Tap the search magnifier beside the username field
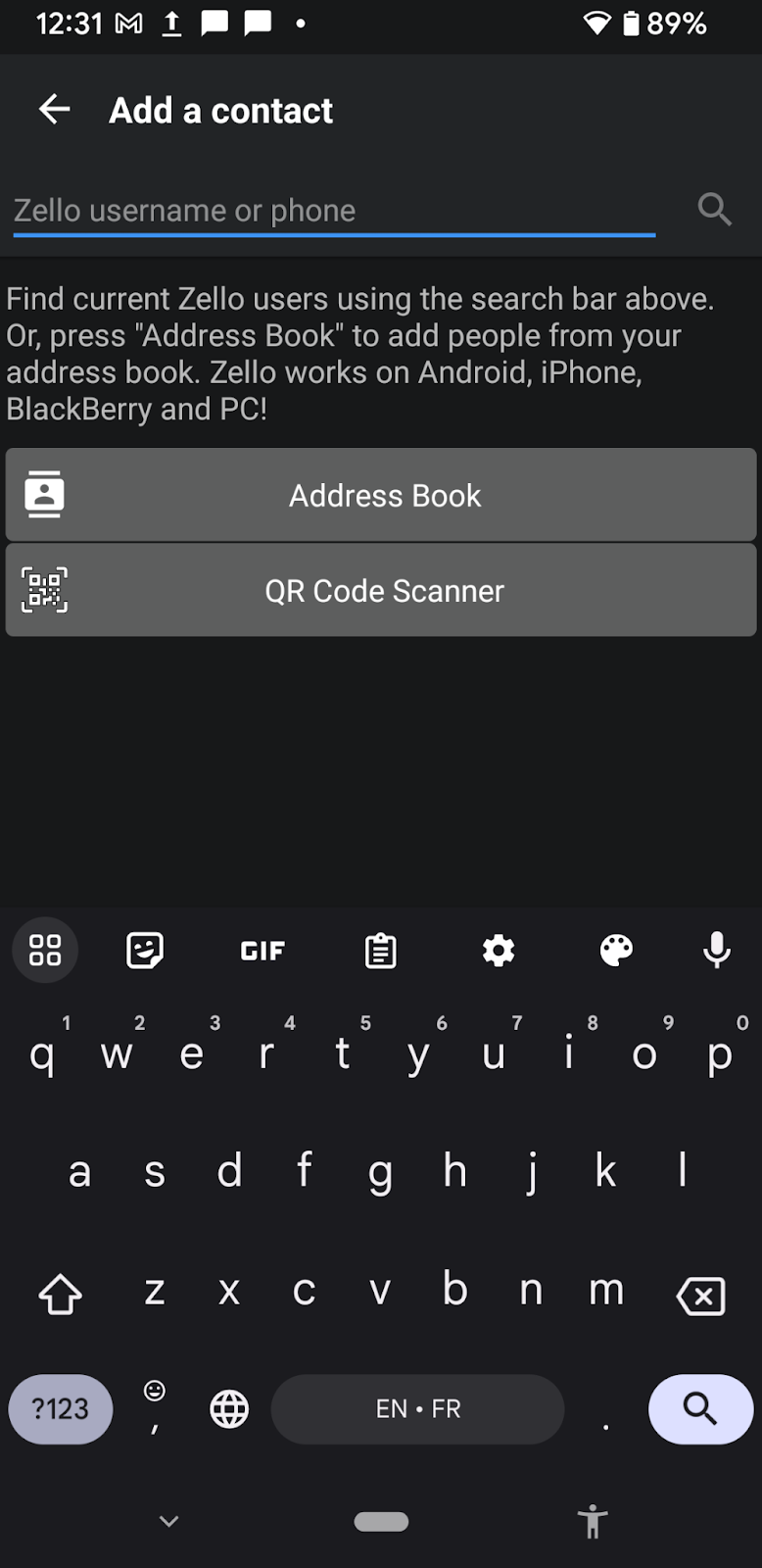The image size is (762, 1568). pyautogui.click(x=714, y=209)
